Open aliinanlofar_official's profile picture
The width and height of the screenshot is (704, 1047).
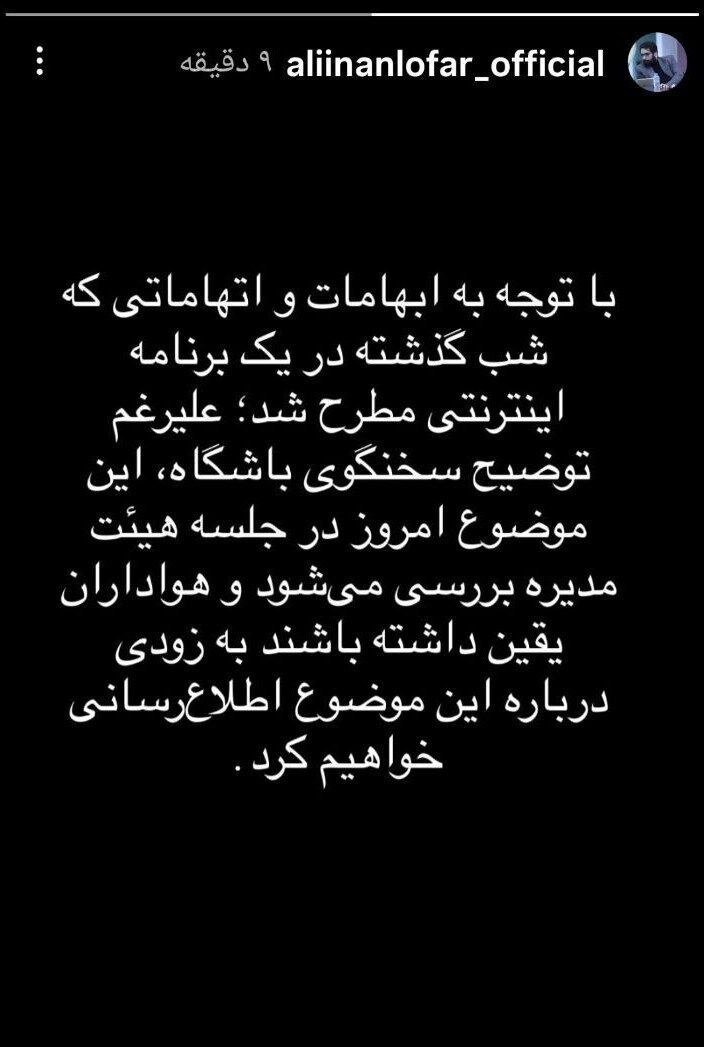(x=656, y=62)
